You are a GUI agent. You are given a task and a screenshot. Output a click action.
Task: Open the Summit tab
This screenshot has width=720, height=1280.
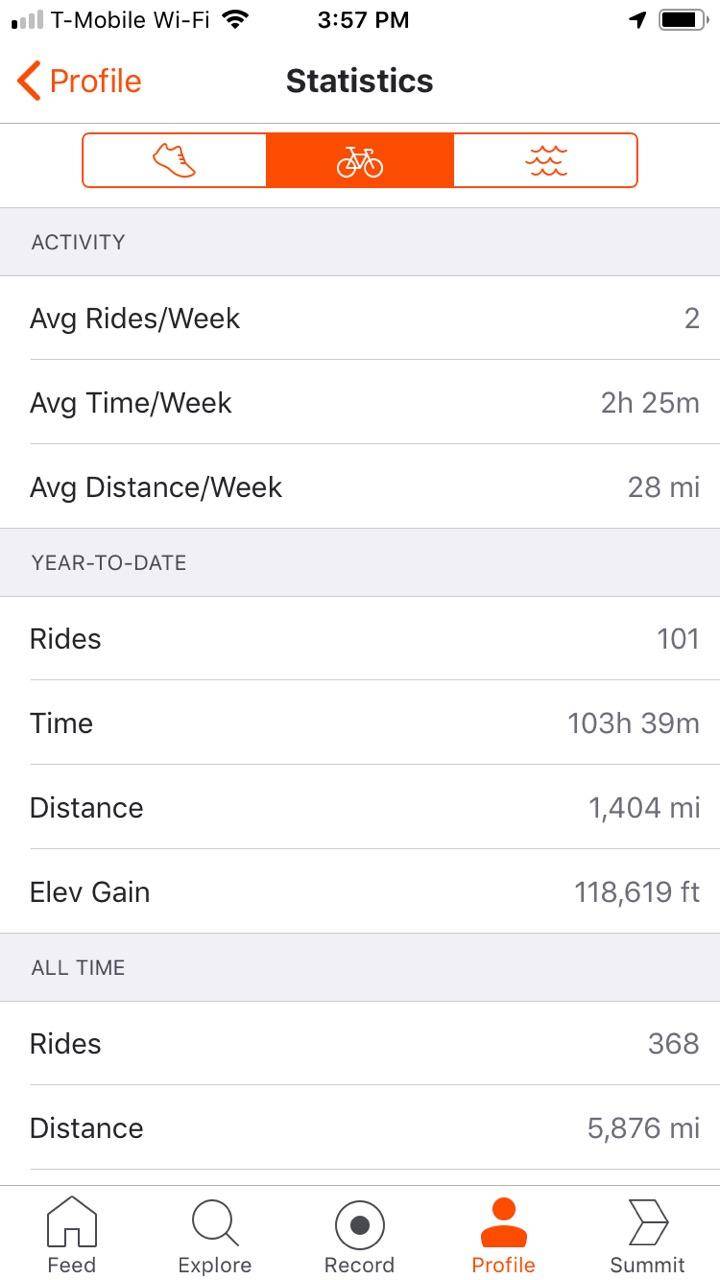tap(647, 1236)
